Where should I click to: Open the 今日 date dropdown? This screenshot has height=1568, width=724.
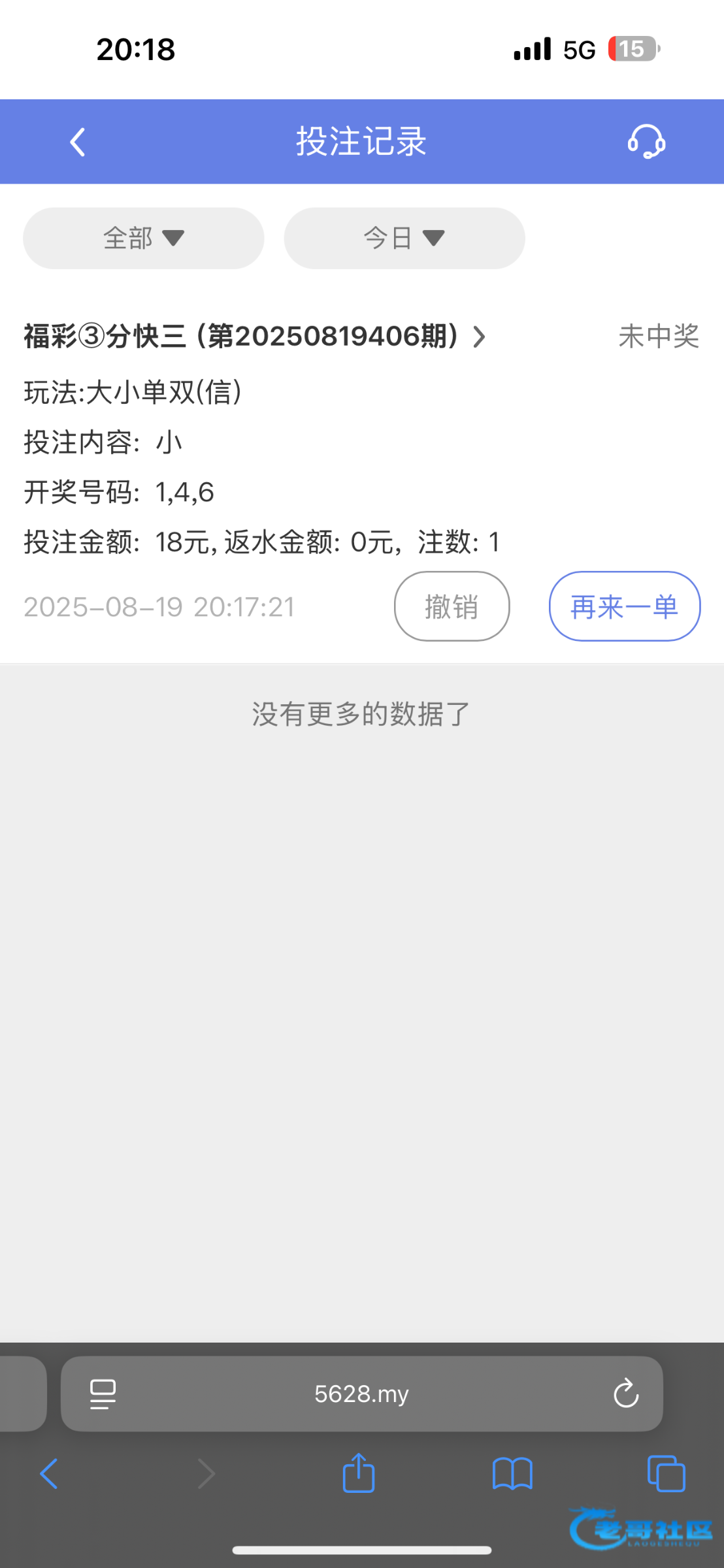coord(404,238)
